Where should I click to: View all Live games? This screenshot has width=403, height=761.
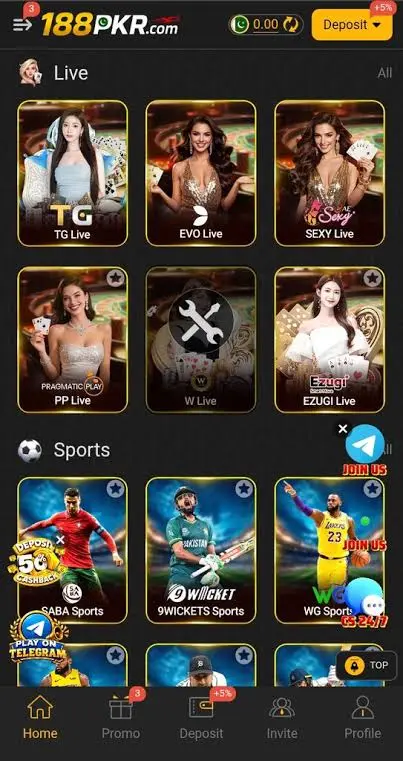(385, 73)
